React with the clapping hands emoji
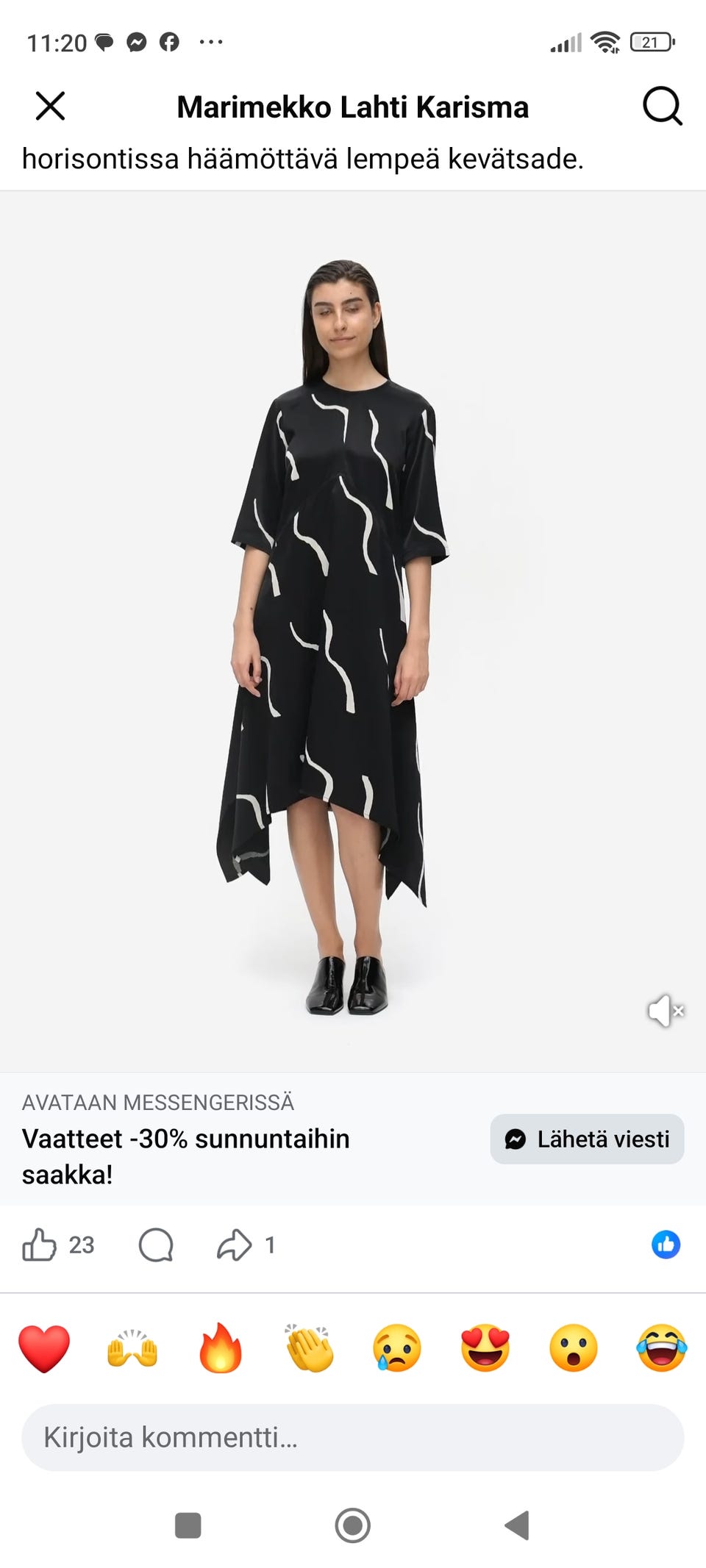Image resolution: width=706 pixels, height=1568 pixels. tap(309, 1348)
